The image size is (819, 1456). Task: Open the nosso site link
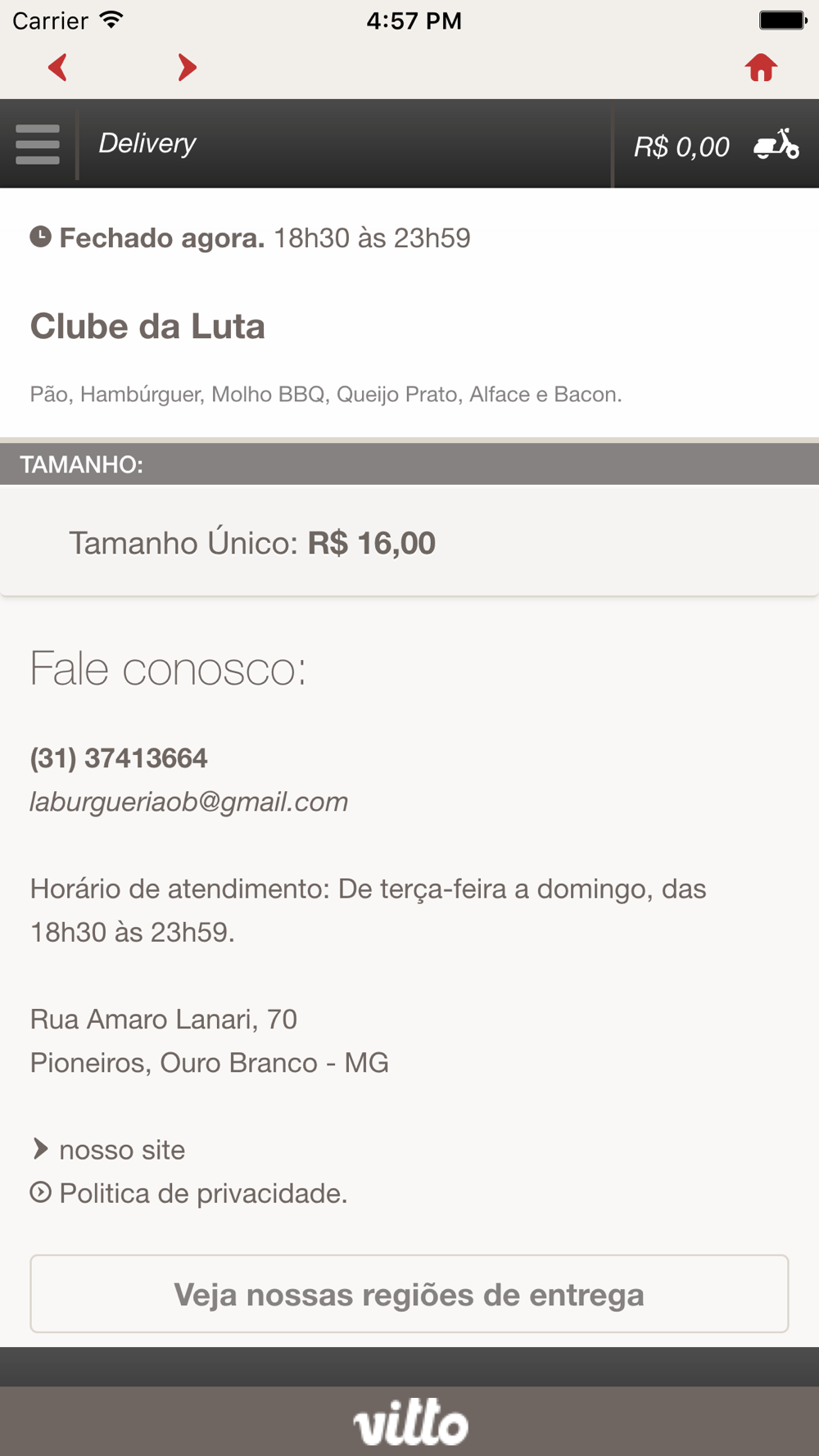pos(122,1150)
